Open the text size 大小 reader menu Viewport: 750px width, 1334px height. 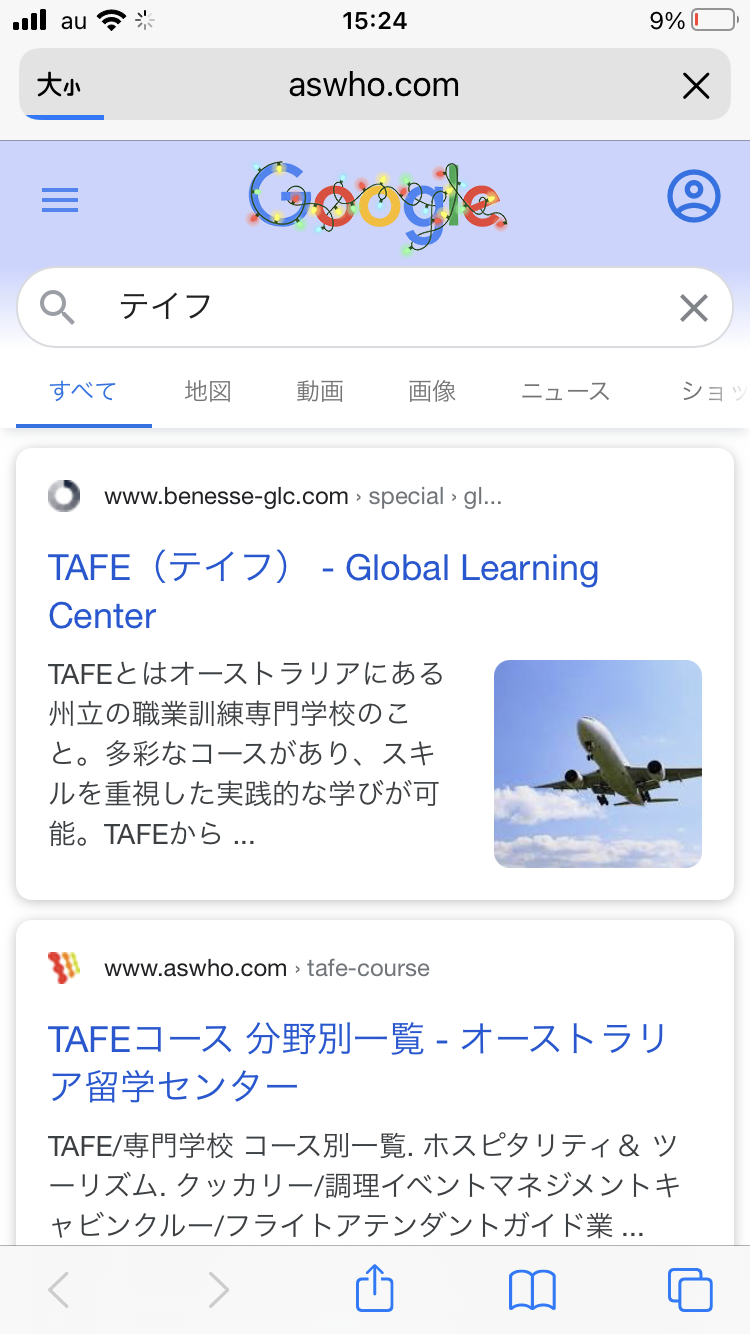pos(60,86)
